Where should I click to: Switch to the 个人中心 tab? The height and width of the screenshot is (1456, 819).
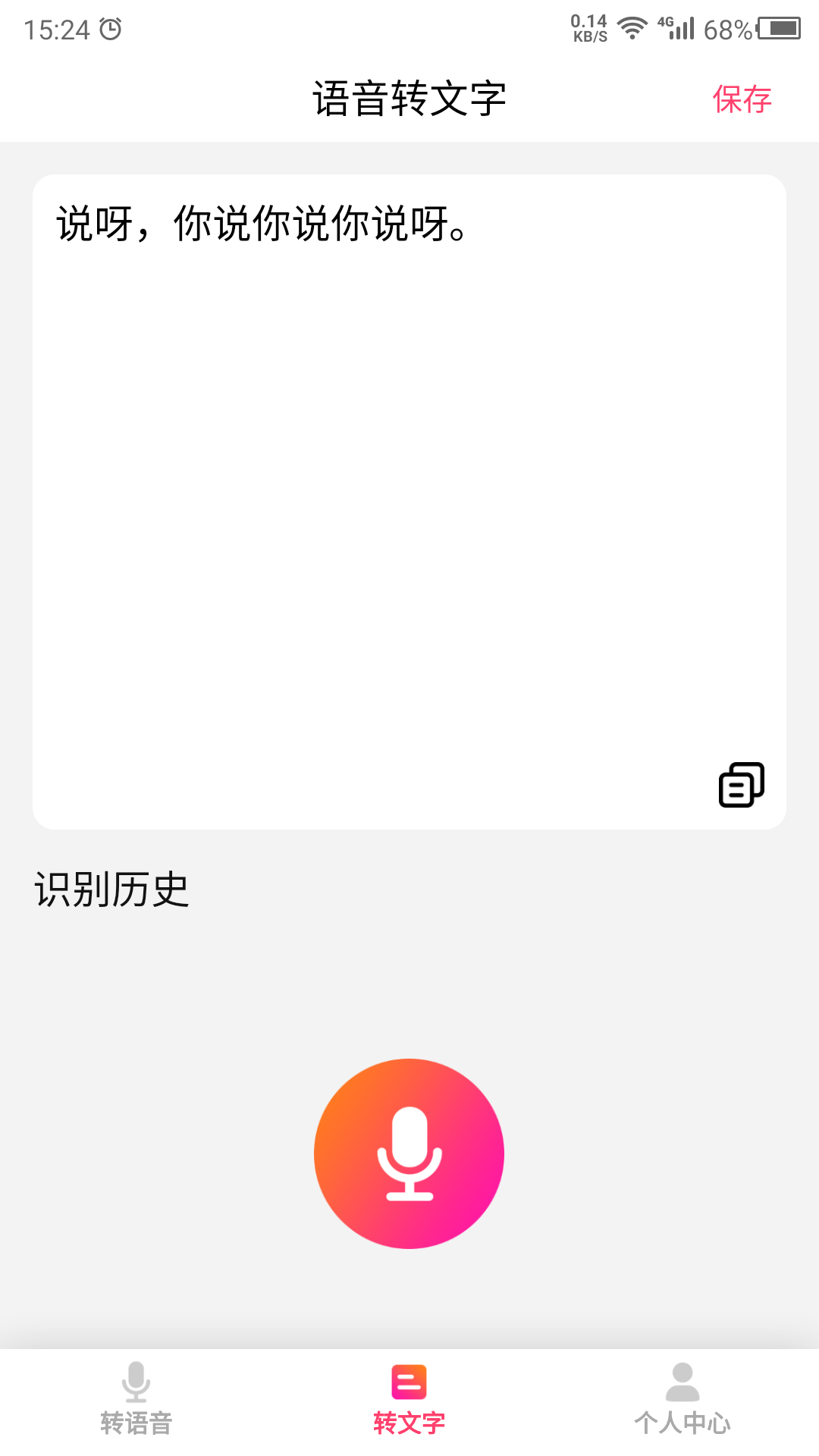(682, 1410)
